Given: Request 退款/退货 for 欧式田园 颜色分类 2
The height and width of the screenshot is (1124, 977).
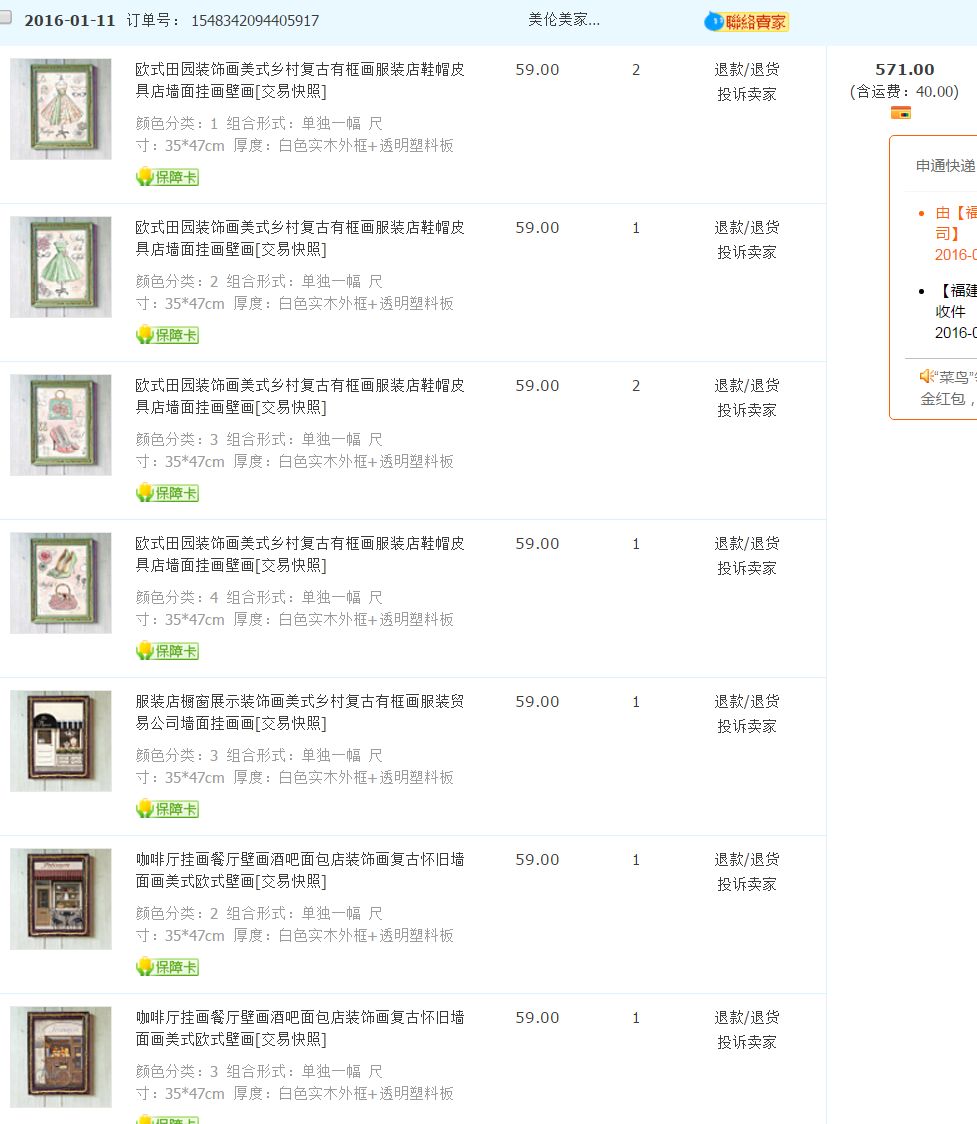Looking at the screenshot, I should [x=746, y=228].
